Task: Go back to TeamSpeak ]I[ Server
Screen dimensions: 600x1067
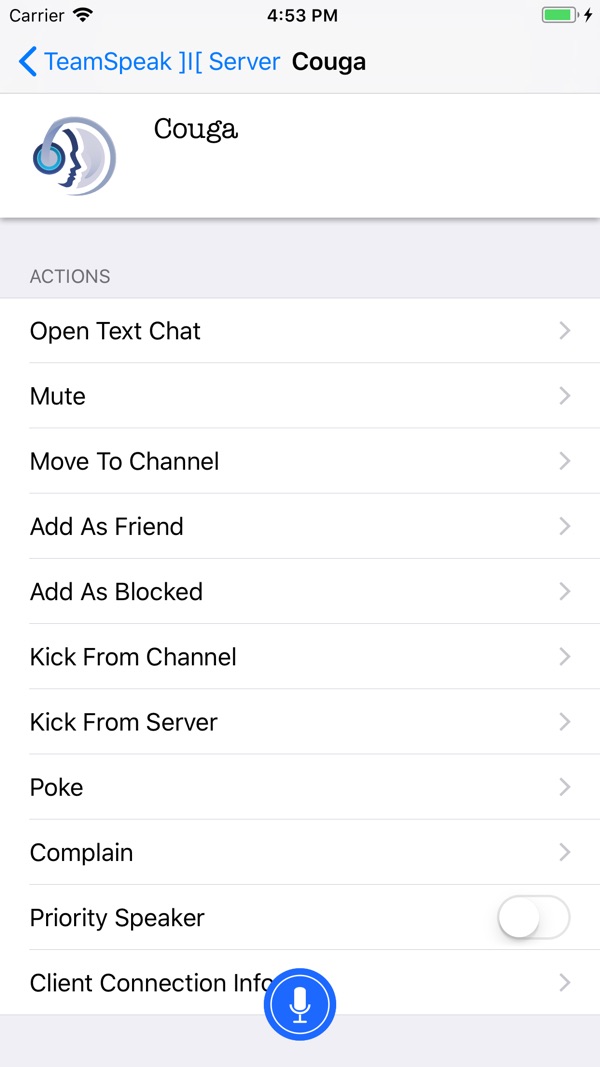Action: click(150, 62)
